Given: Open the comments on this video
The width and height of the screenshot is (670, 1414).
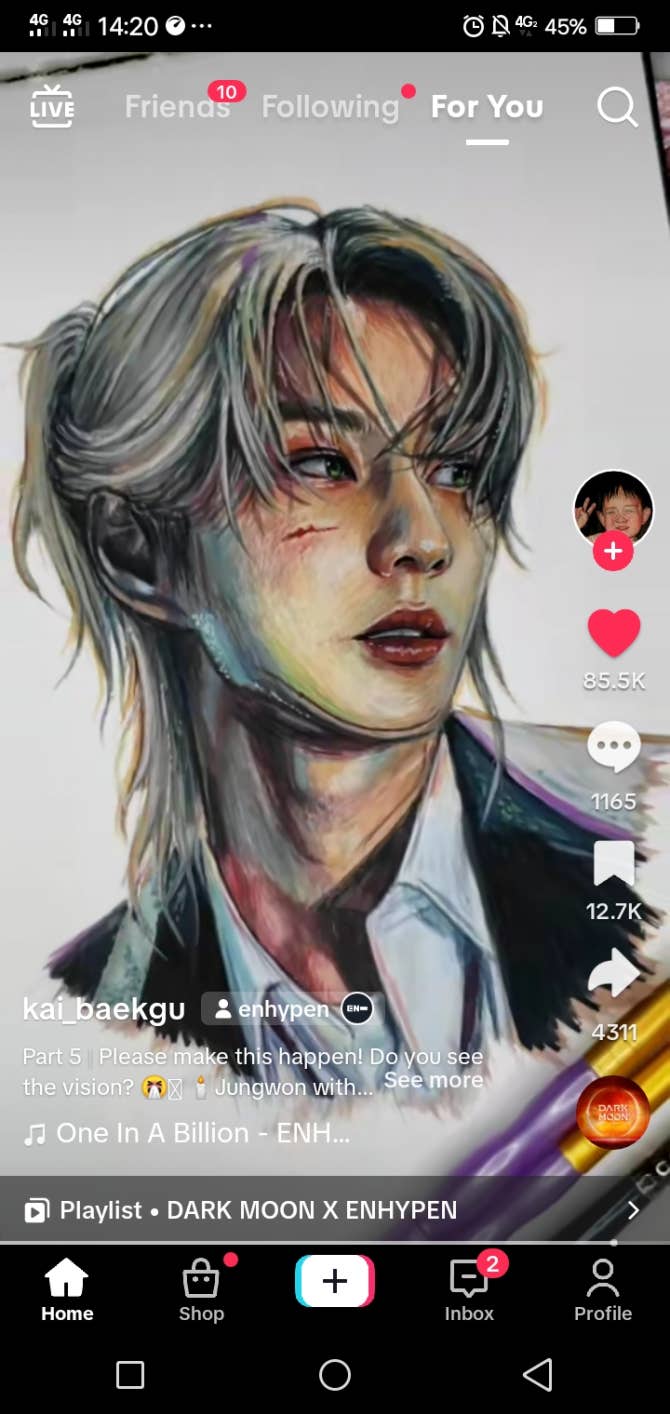Looking at the screenshot, I should tap(613, 747).
